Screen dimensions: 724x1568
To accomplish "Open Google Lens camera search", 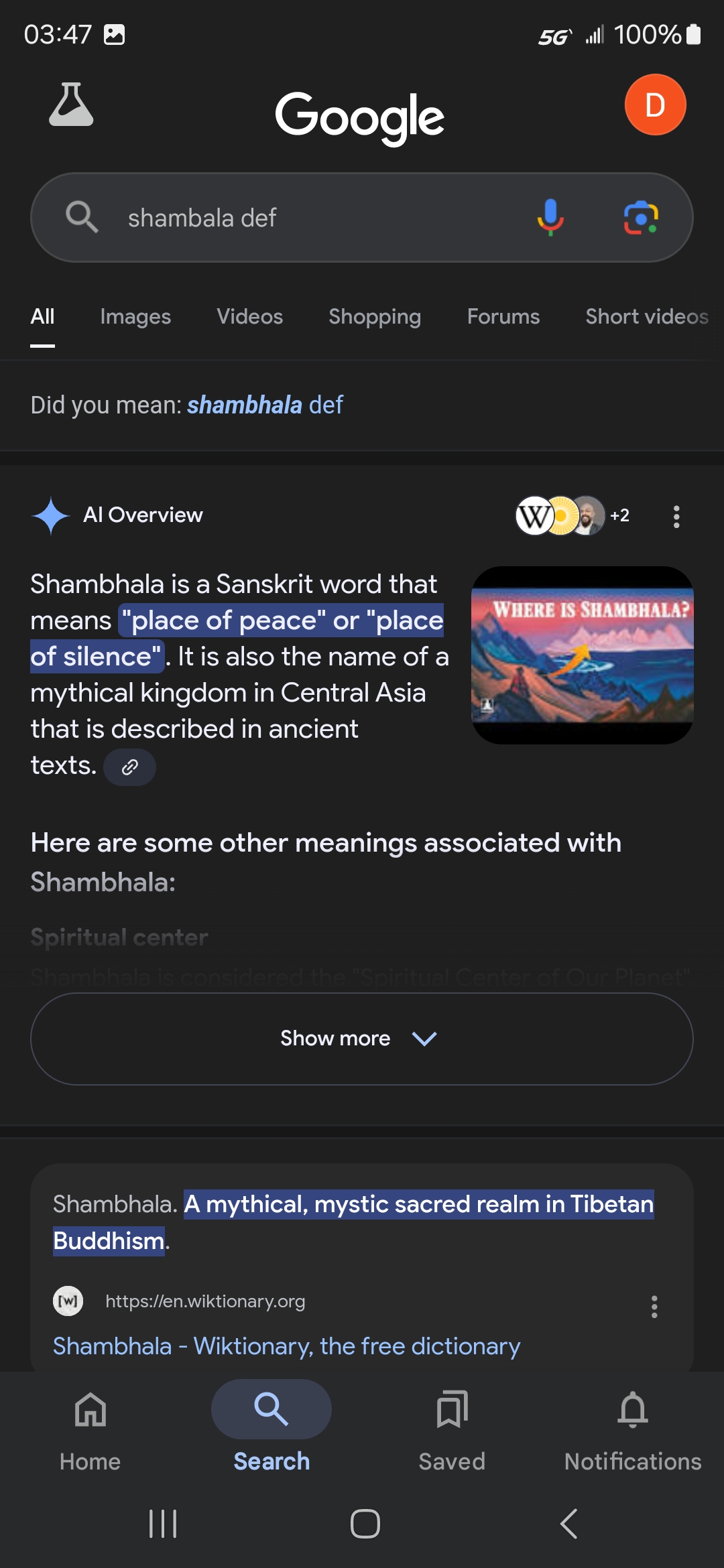I will point(641,218).
